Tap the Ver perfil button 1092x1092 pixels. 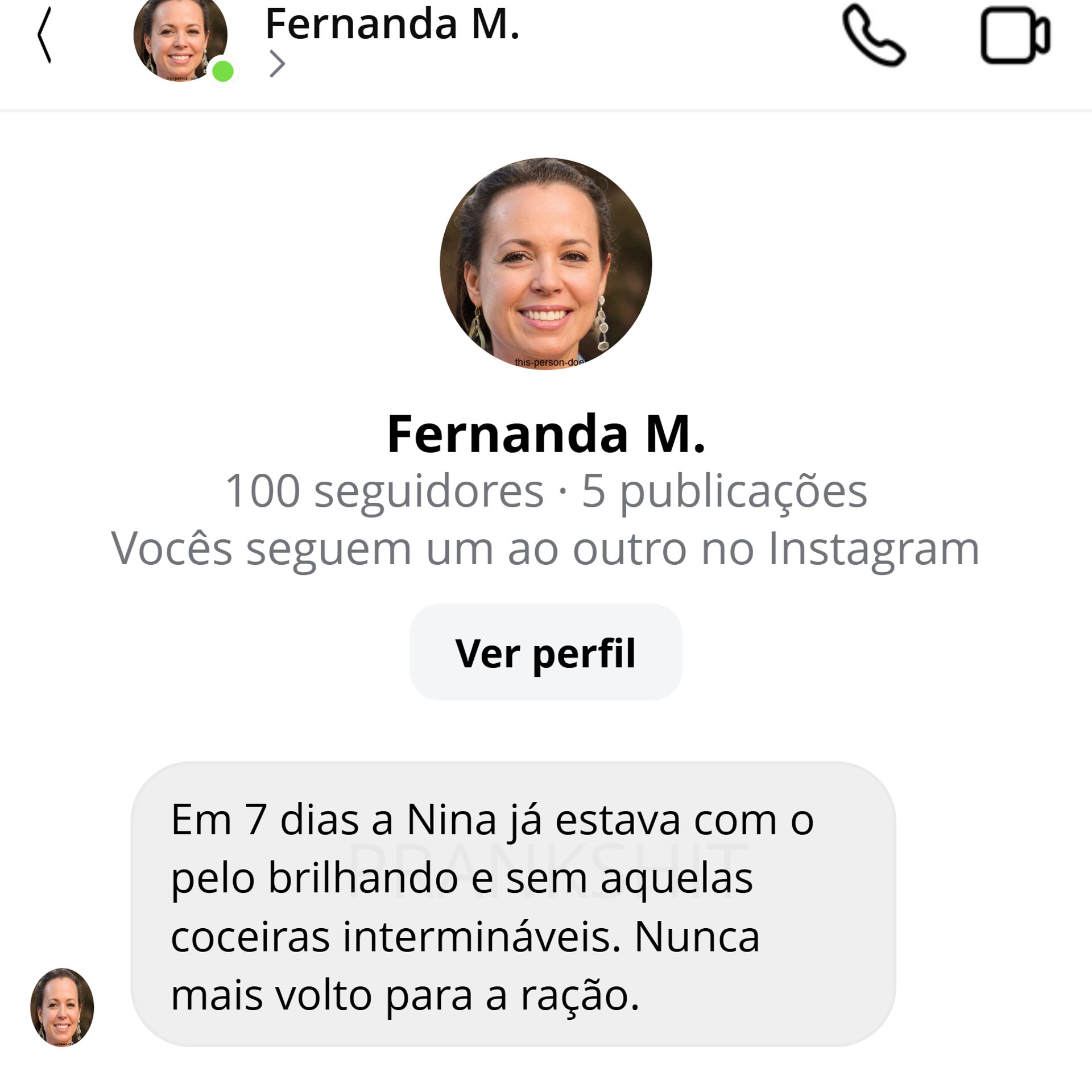coord(545,652)
